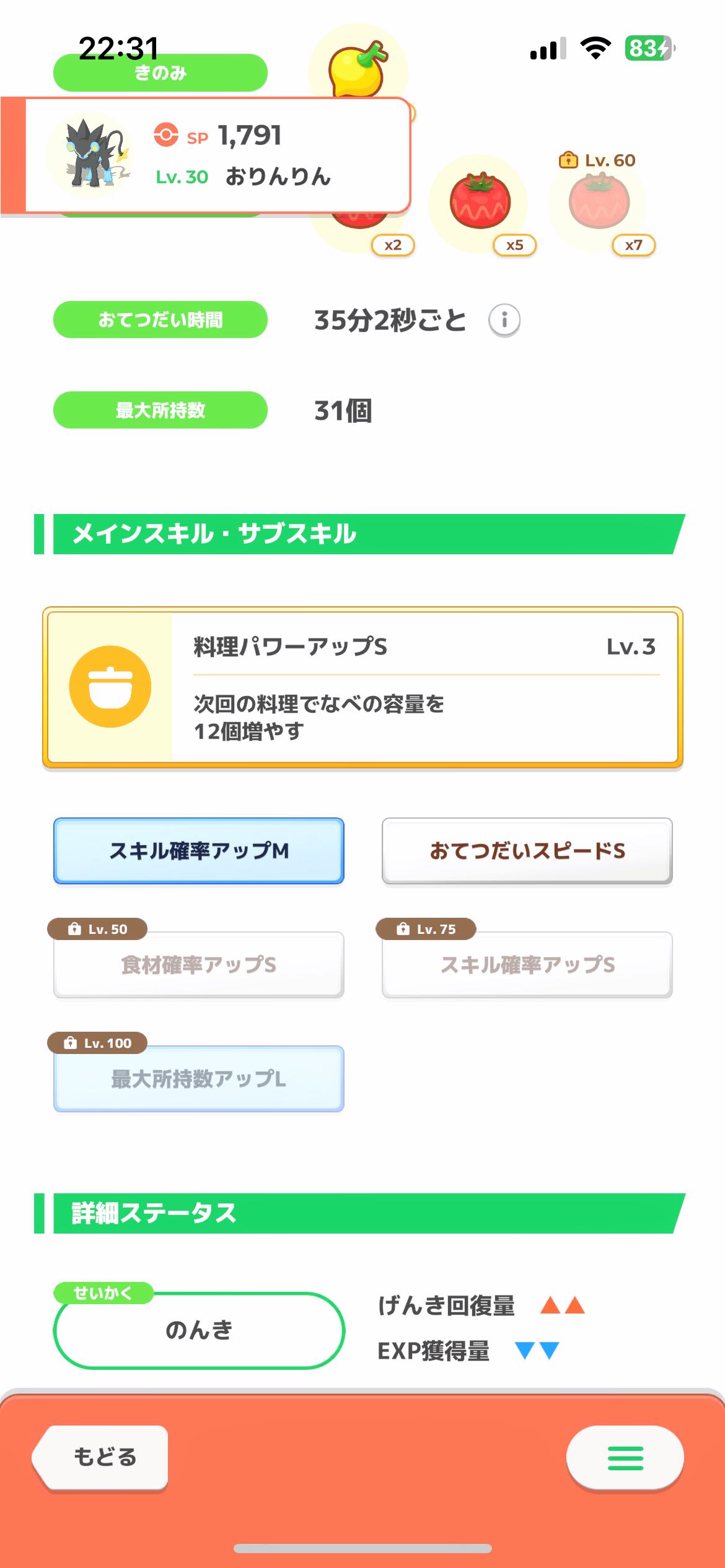The width and height of the screenshot is (725, 1568).
Task: View the のんき nature details
Action: pos(199,1330)
